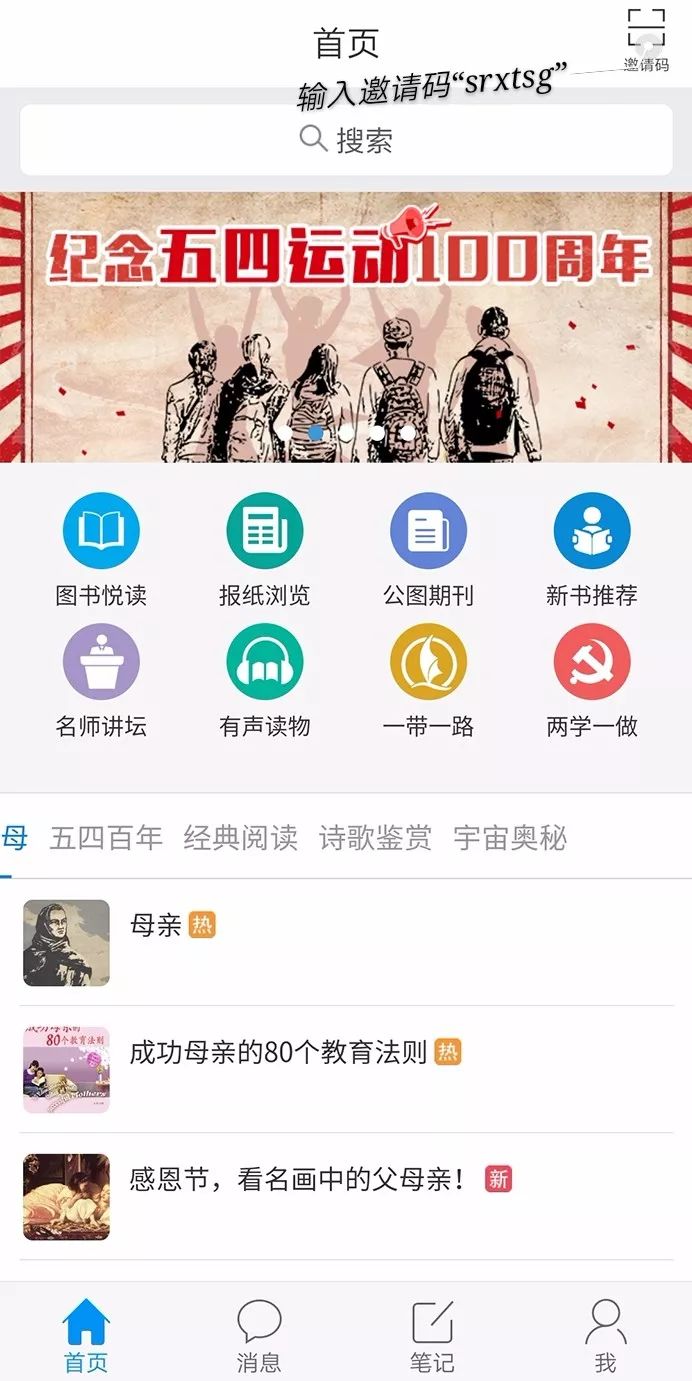This screenshot has height=1381, width=692.
Task: Open 有声读物 audio section
Action: coord(264,680)
